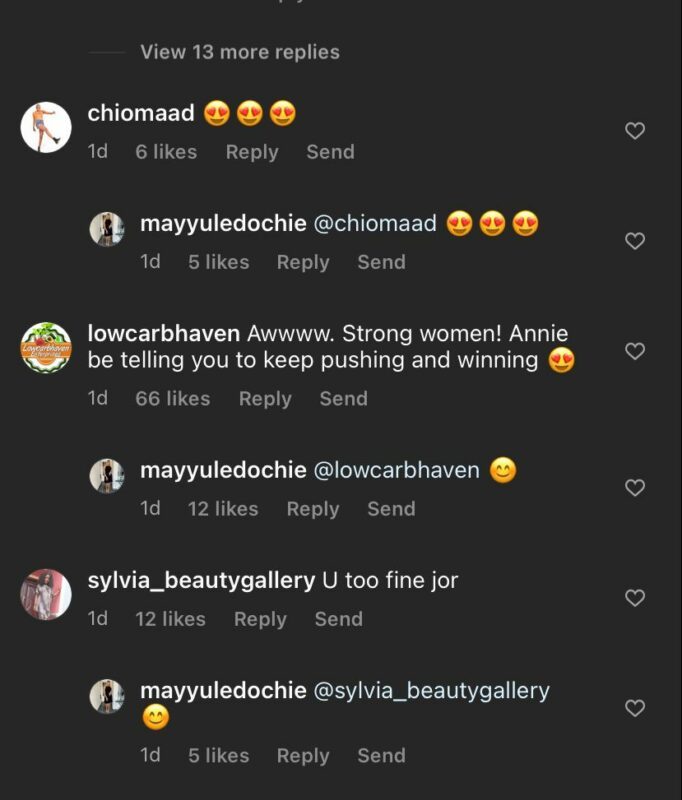Open chiomaad's profile picture
This screenshot has width=682, height=800.
tap(46, 127)
